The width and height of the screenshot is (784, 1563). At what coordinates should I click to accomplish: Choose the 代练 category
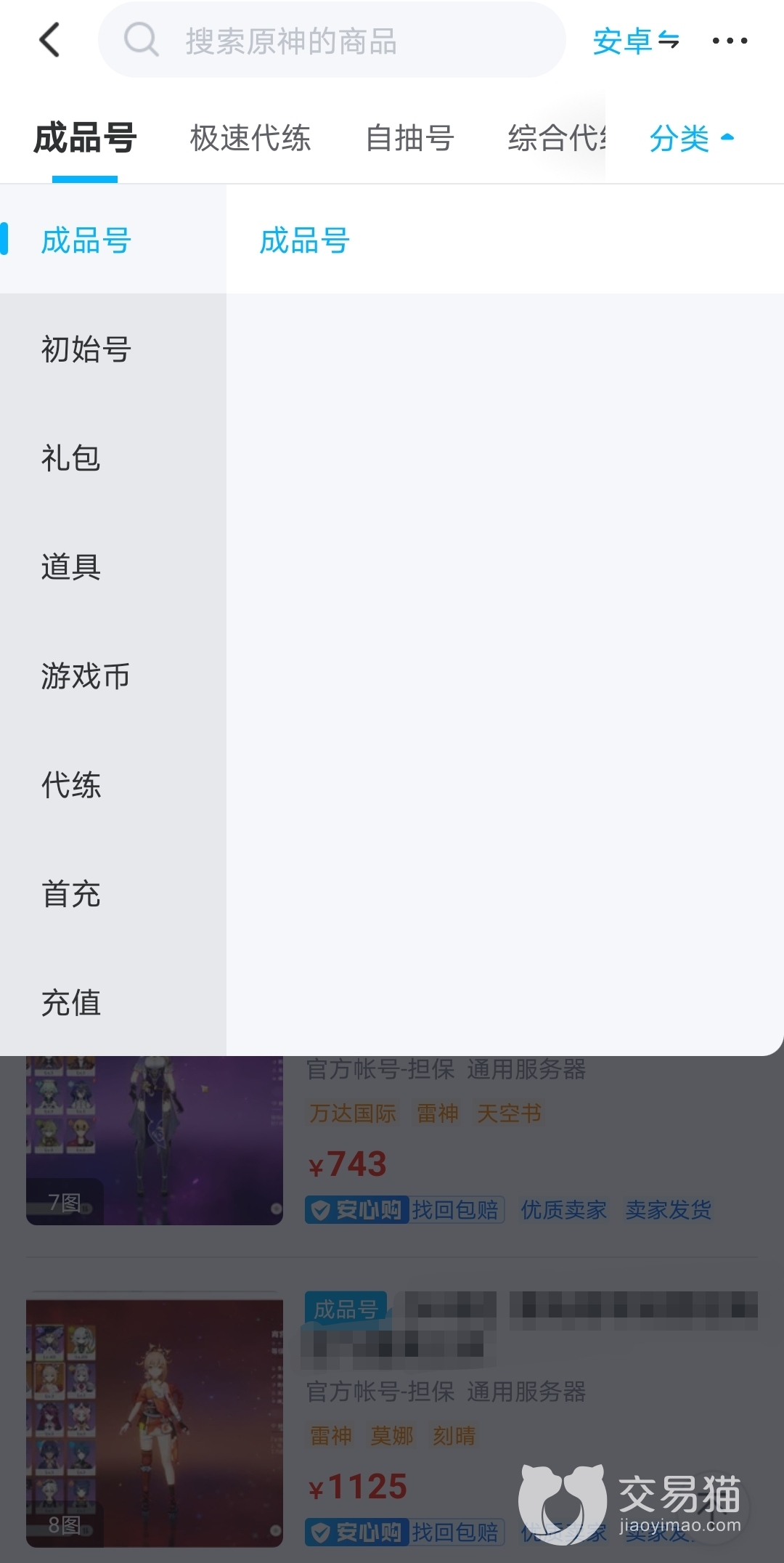71,785
